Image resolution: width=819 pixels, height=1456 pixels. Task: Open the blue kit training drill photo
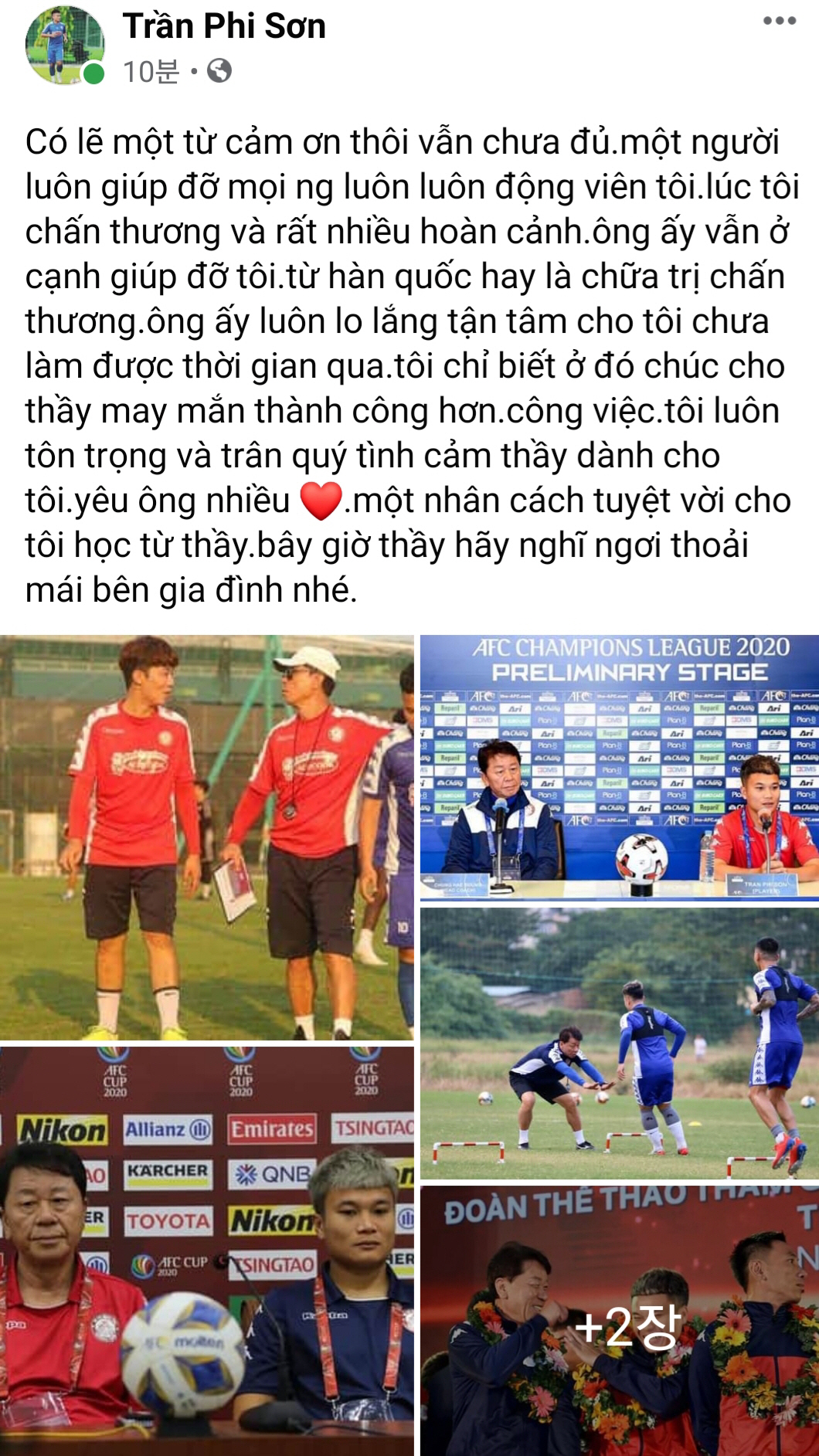pyautogui.click(x=619, y=1043)
